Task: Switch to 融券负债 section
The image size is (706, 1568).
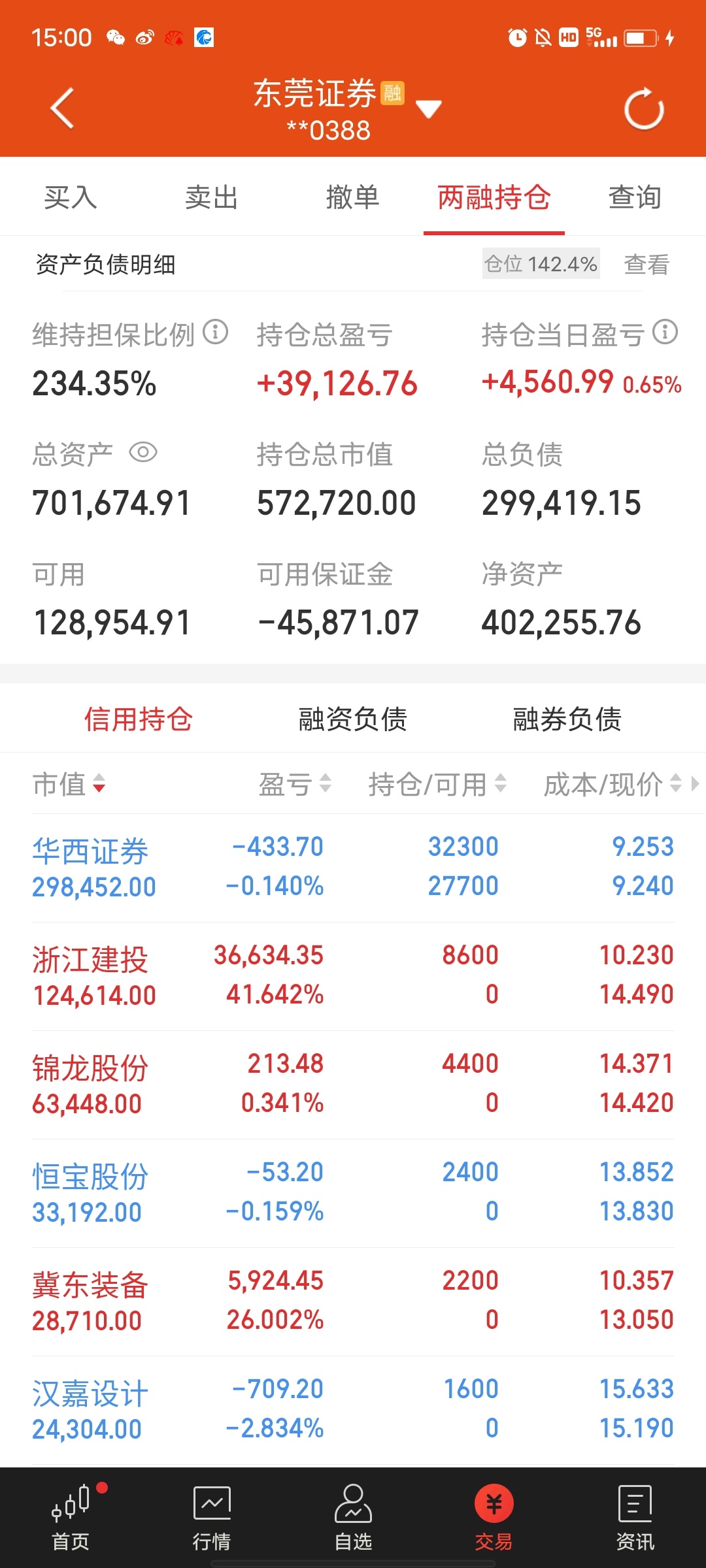Action: point(567,719)
